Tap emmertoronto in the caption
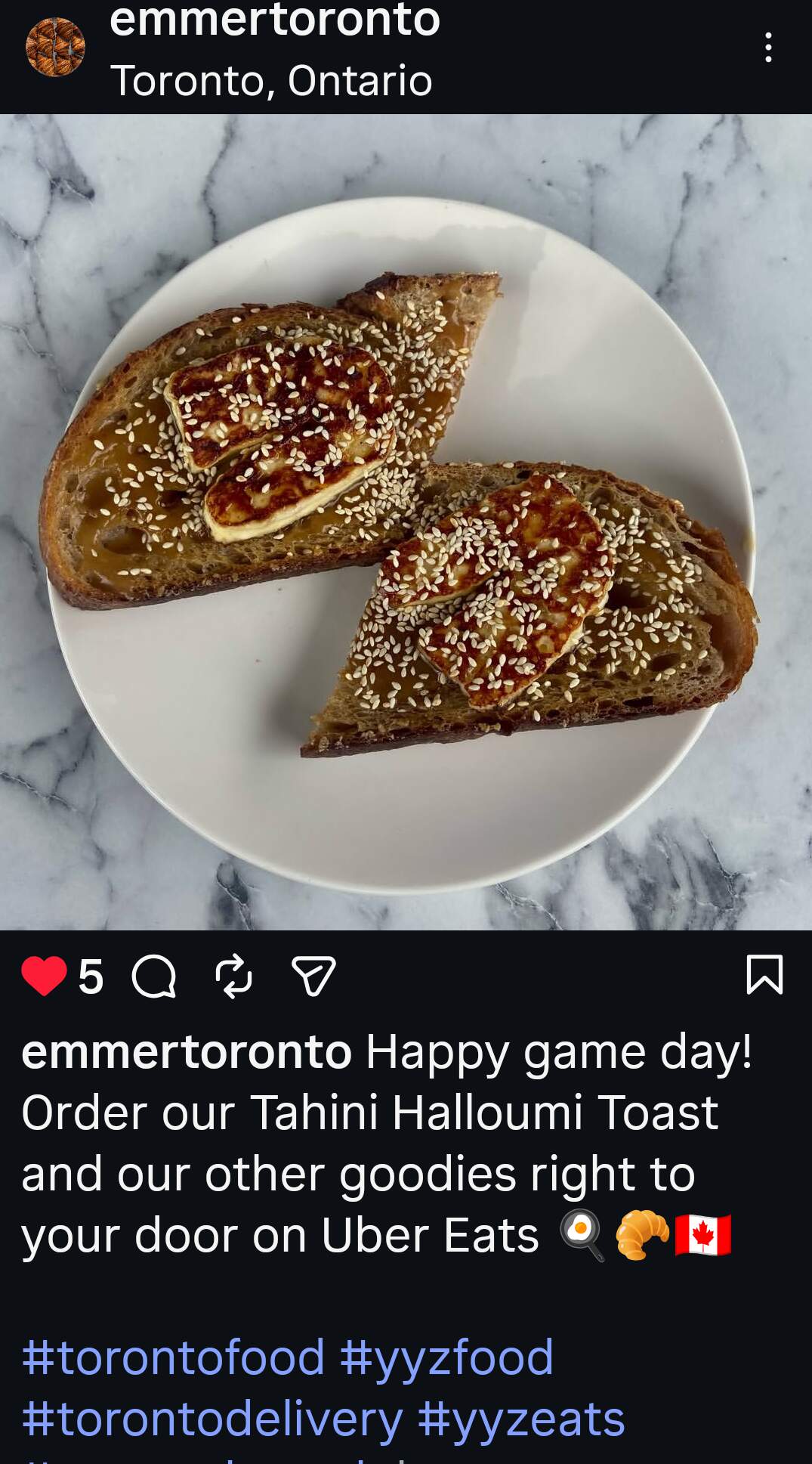The width and height of the screenshot is (812, 1464). tap(187, 1051)
